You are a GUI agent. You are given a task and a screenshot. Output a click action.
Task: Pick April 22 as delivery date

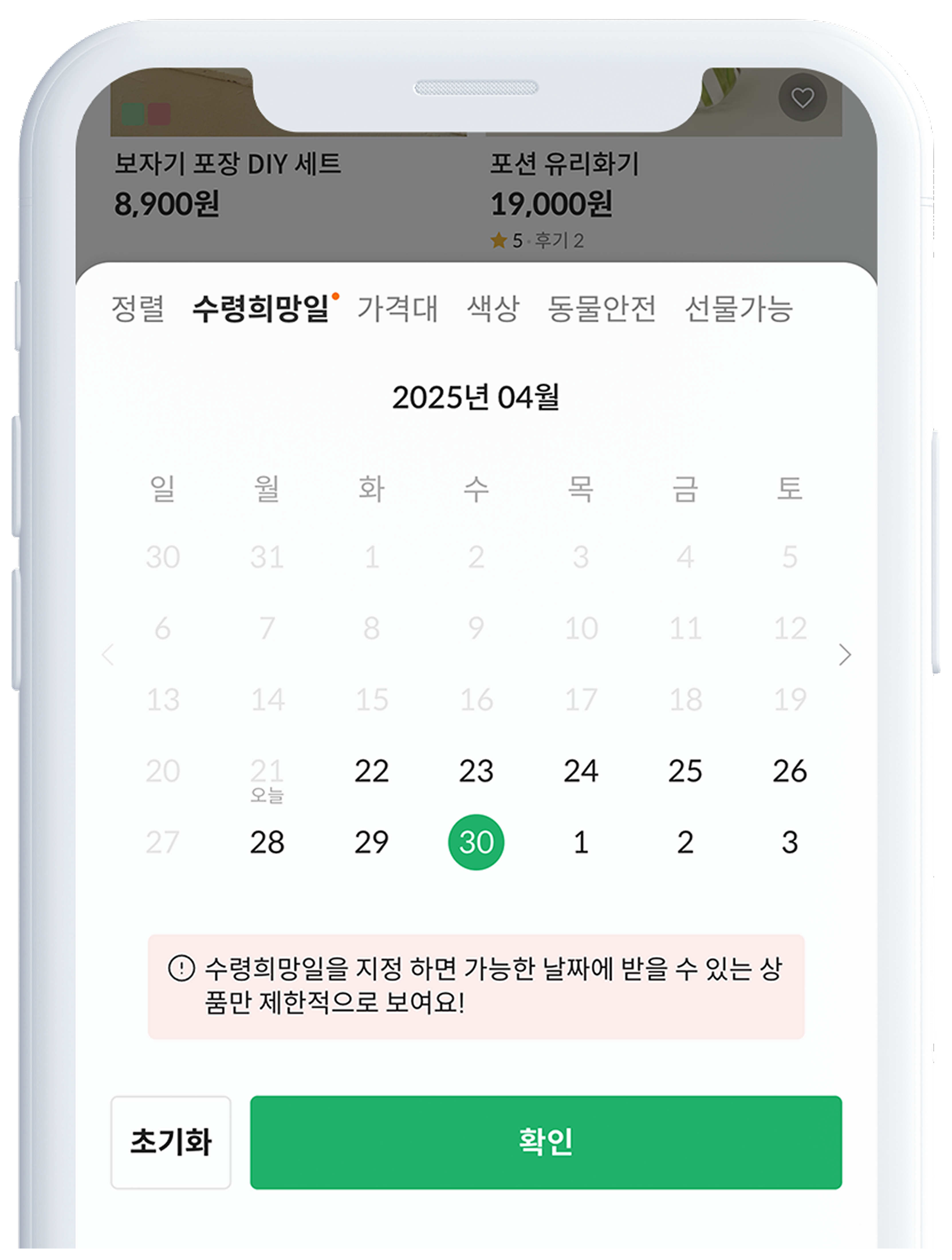(x=371, y=771)
